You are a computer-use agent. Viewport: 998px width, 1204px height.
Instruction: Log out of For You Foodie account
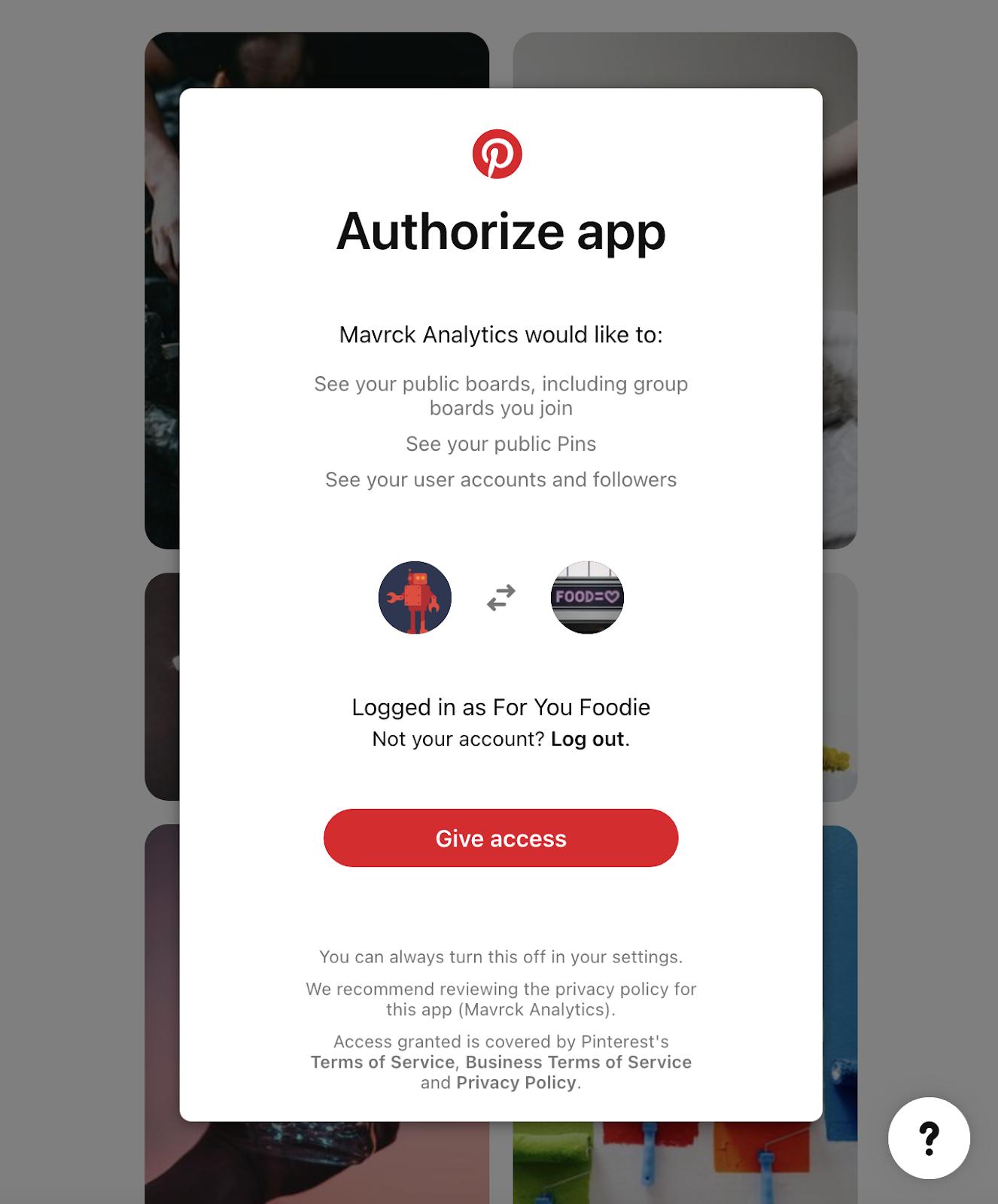(x=587, y=739)
